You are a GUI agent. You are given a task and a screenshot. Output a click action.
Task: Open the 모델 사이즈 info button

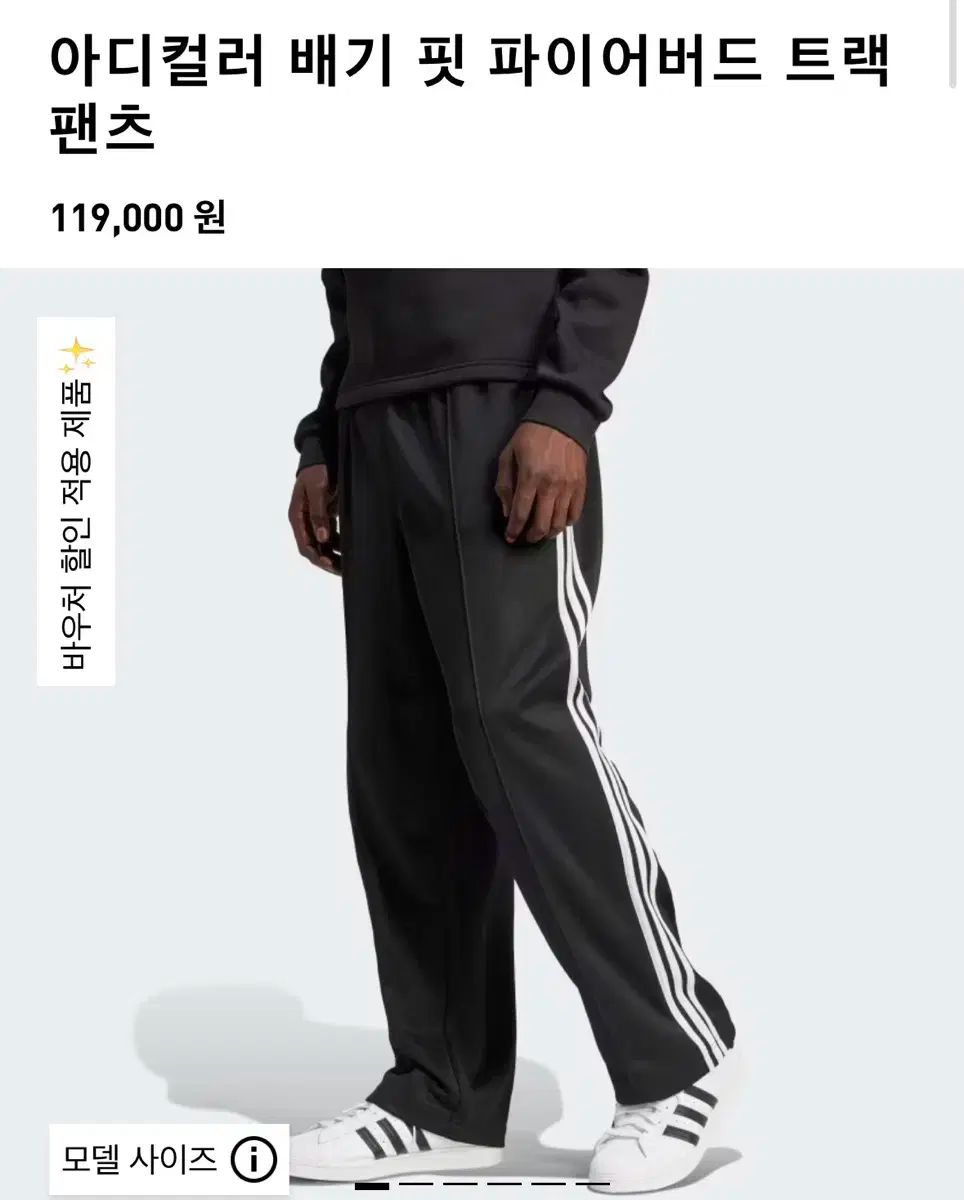(x=253, y=1161)
